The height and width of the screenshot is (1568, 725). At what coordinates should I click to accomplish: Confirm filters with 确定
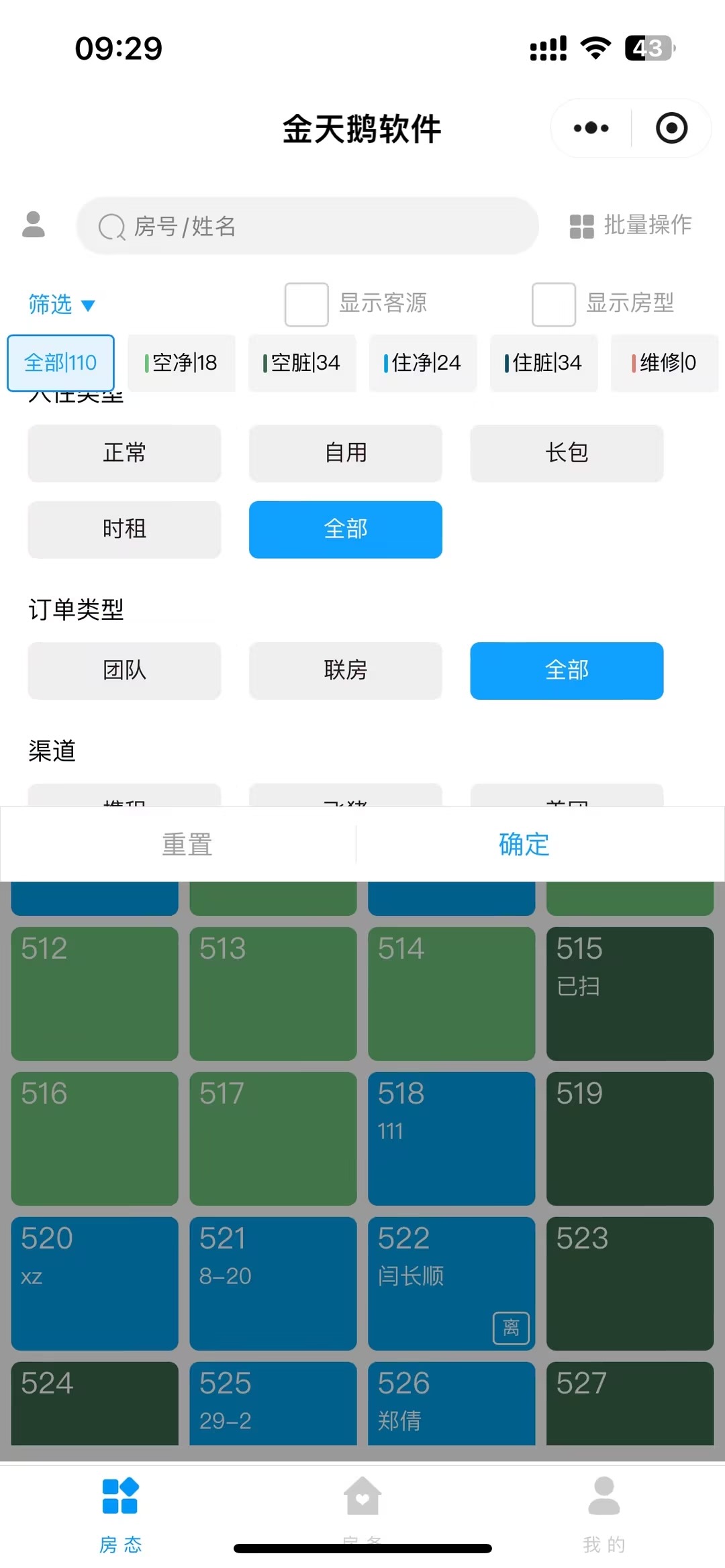524,844
